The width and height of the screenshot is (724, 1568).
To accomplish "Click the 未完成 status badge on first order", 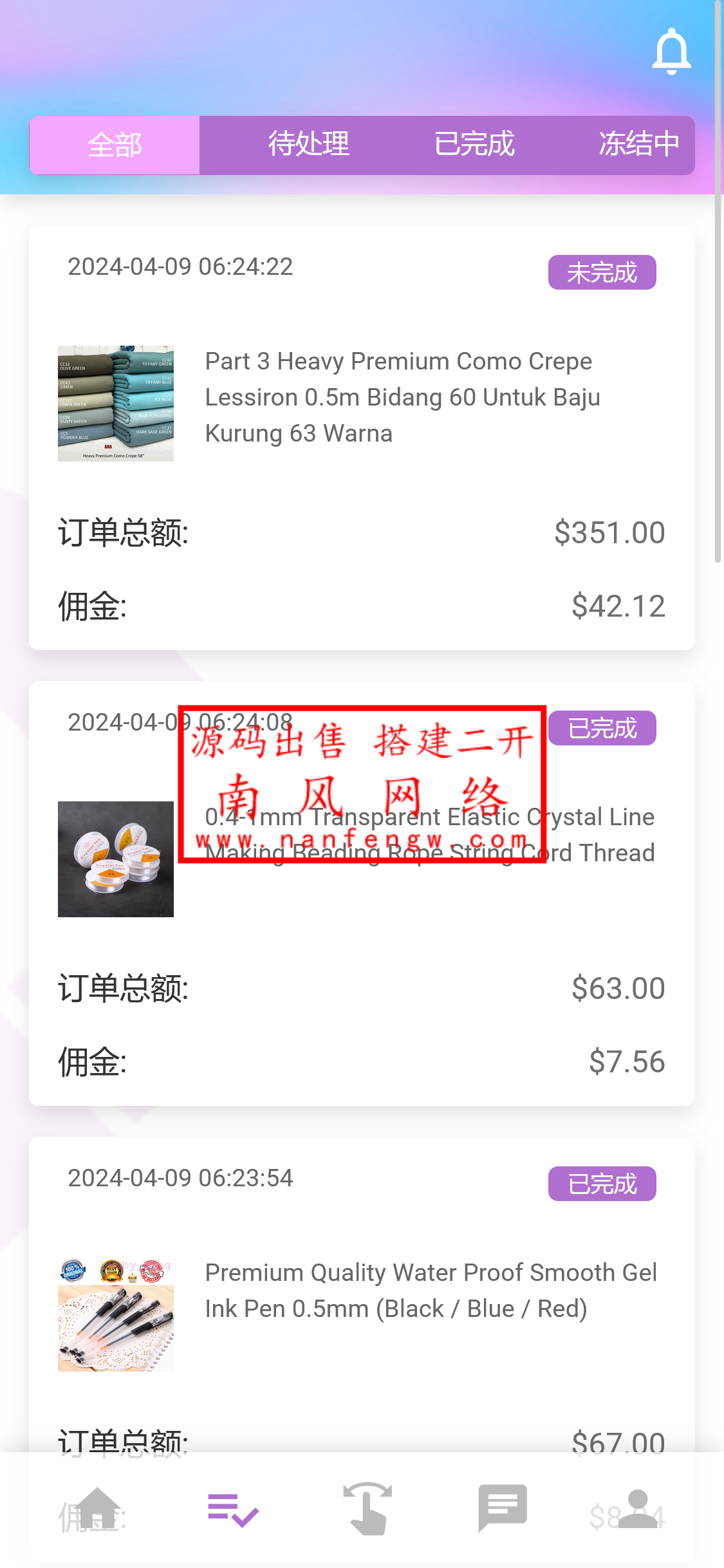I will [x=601, y=272].
